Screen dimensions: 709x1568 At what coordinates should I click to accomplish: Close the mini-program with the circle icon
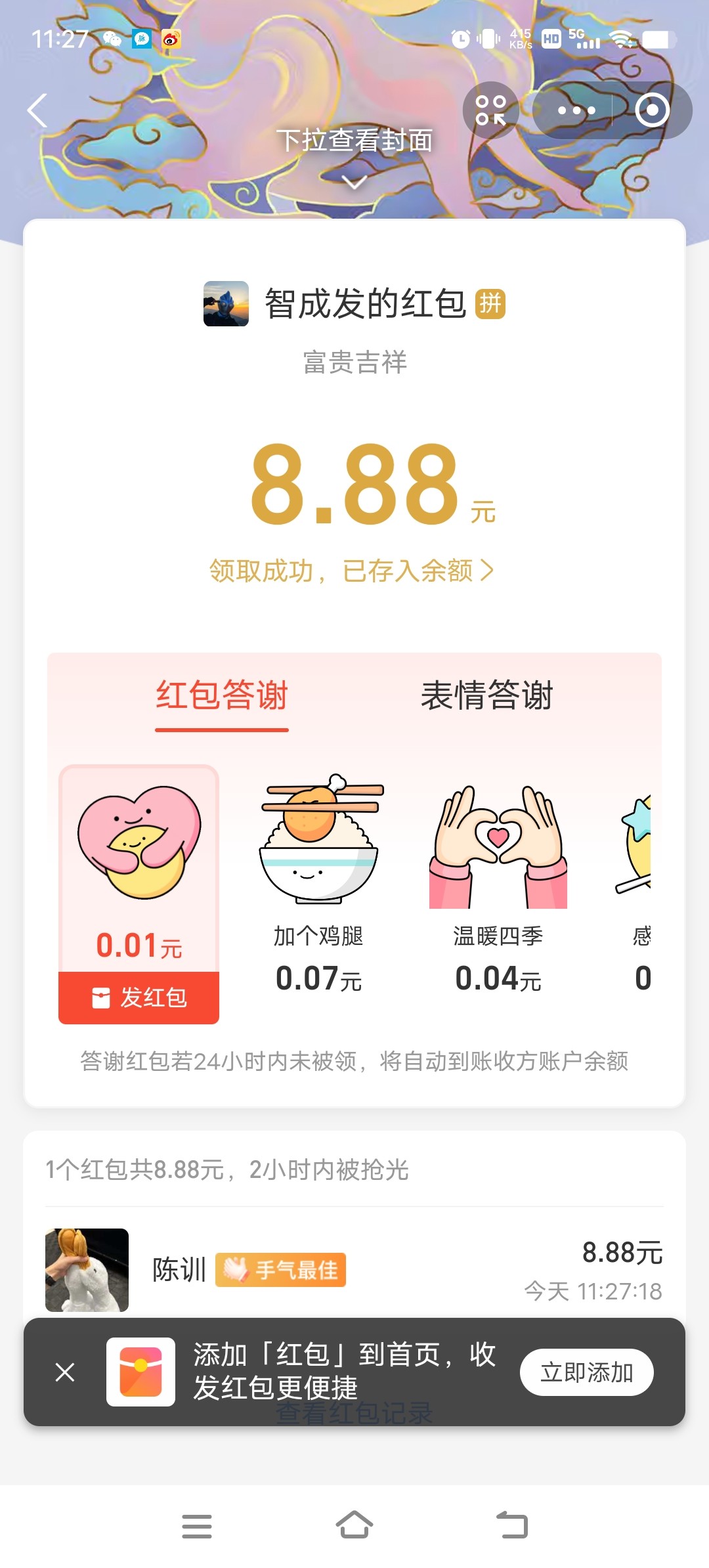click(x=652, y=110)
